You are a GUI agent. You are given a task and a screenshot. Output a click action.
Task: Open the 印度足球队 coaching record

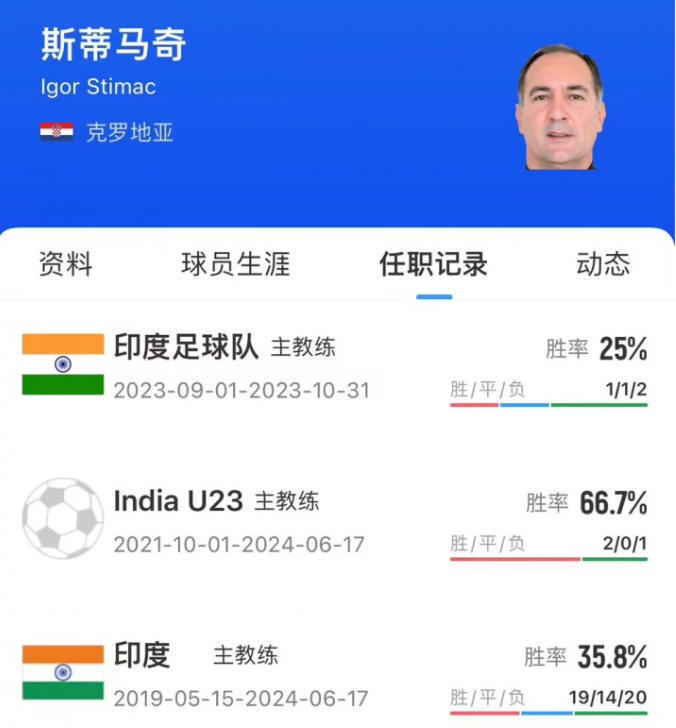point(186,347)
